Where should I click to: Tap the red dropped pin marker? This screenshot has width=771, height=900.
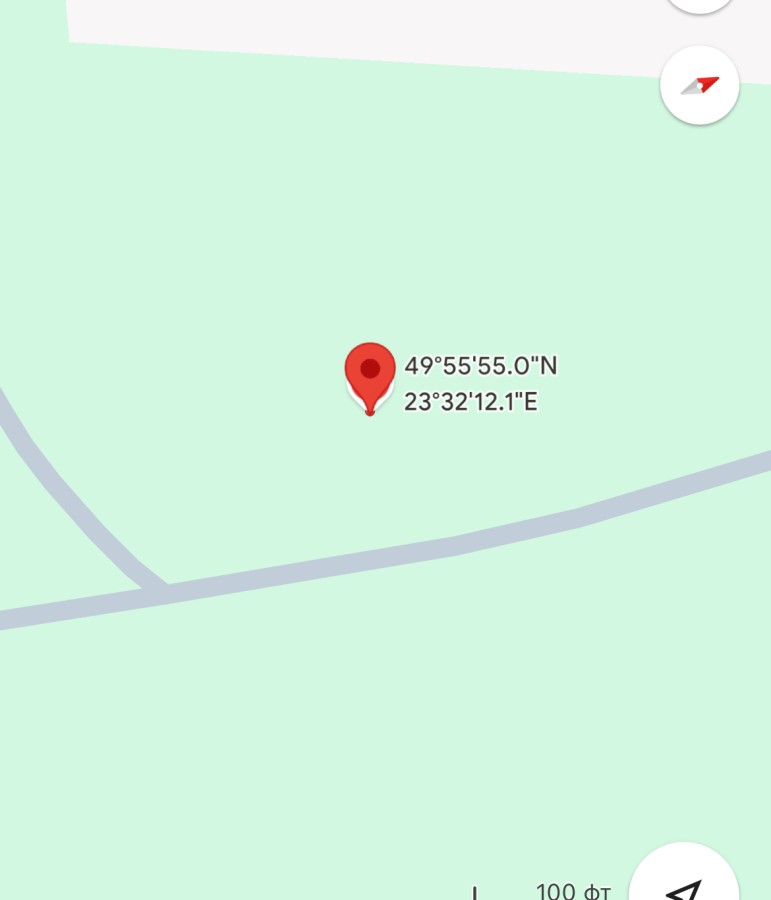(x=370, y=375)
